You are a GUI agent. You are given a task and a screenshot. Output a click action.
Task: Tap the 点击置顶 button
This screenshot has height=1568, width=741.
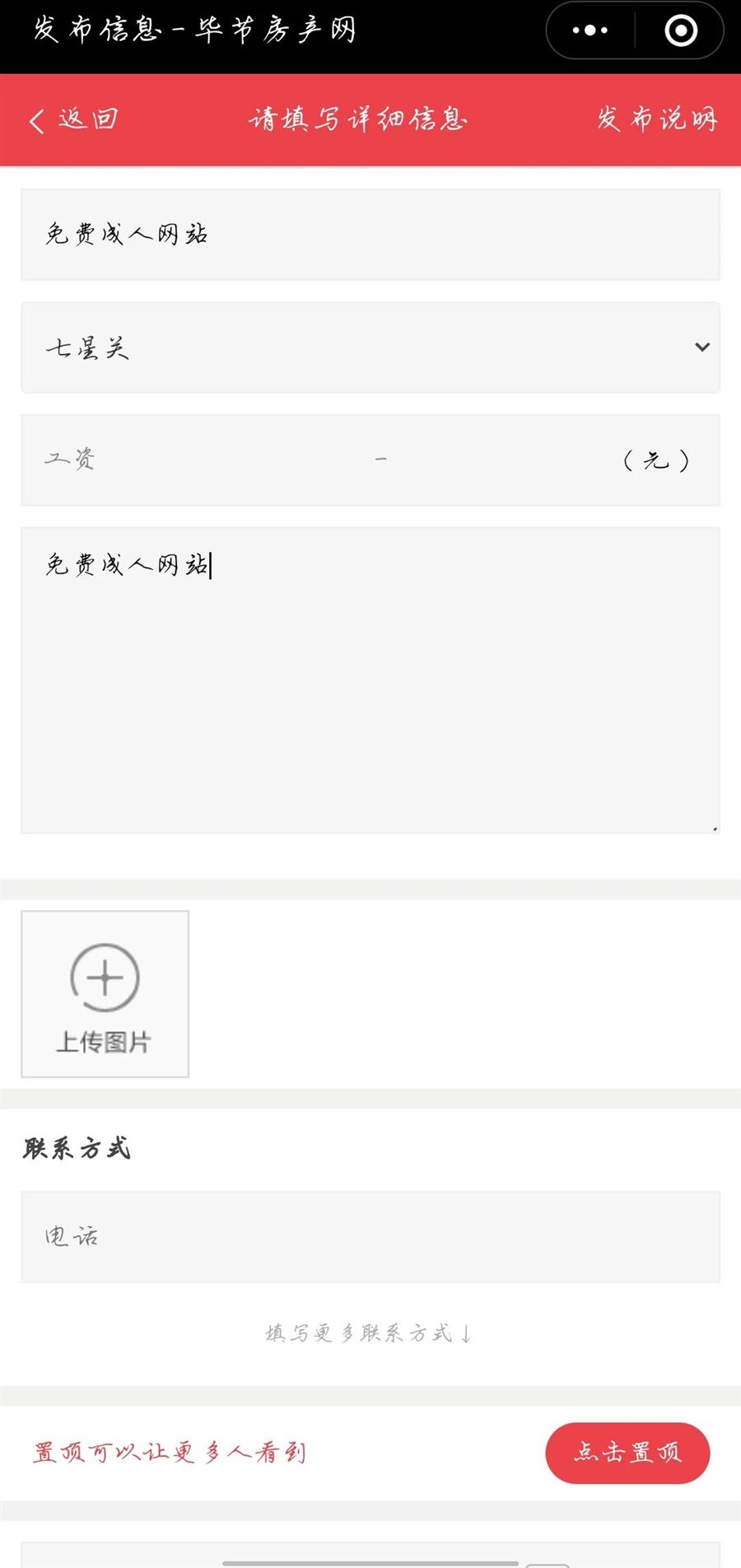coord(627,1453)
